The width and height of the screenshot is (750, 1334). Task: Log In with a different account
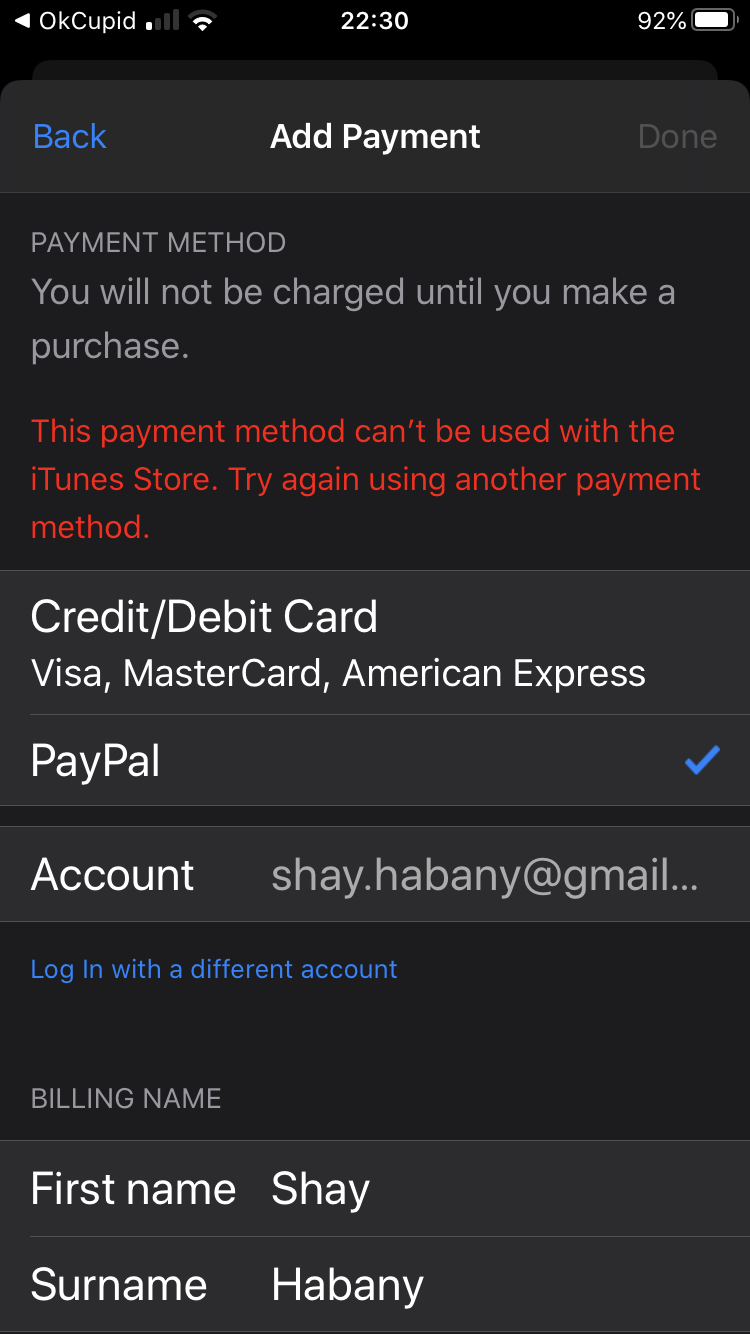pos(214,969)
